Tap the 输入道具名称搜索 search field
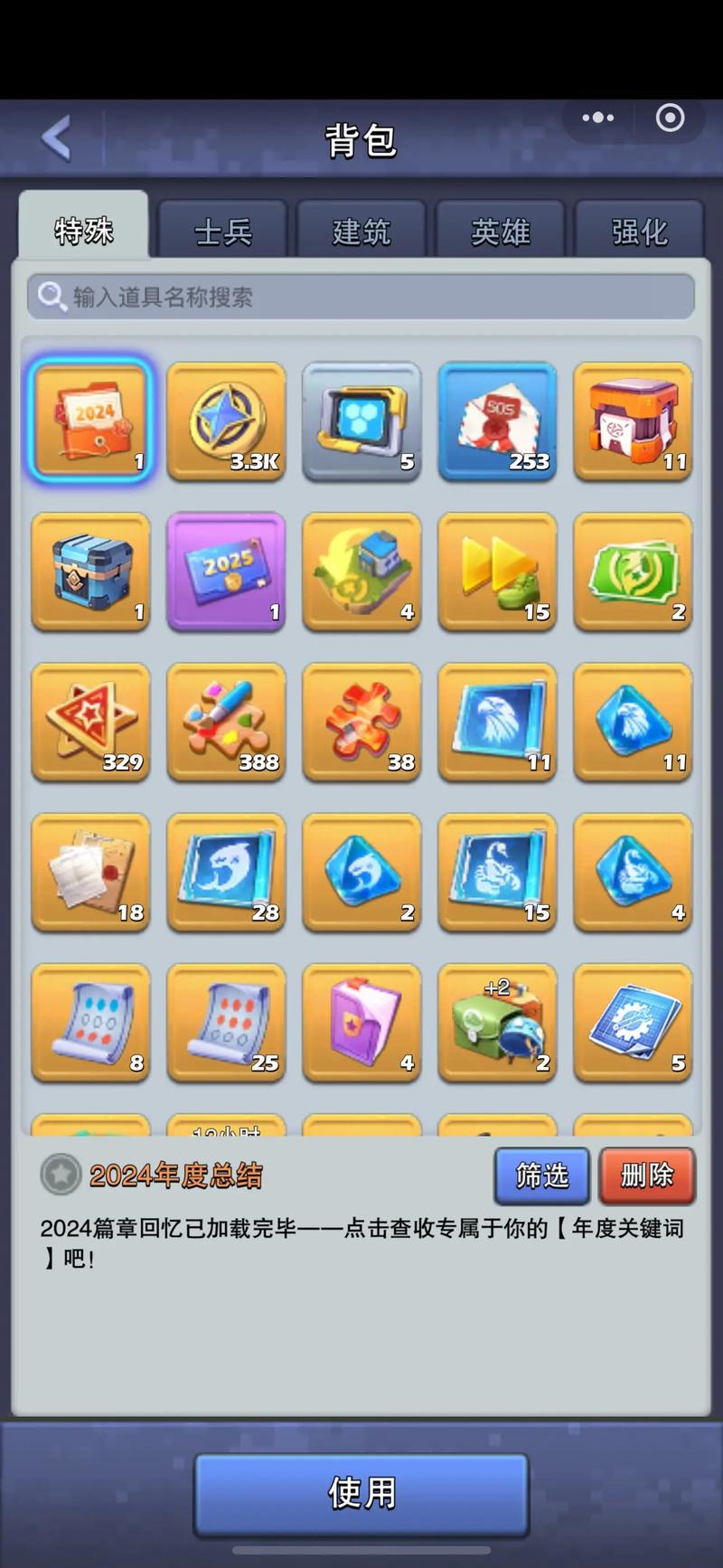 pos(361,297)
